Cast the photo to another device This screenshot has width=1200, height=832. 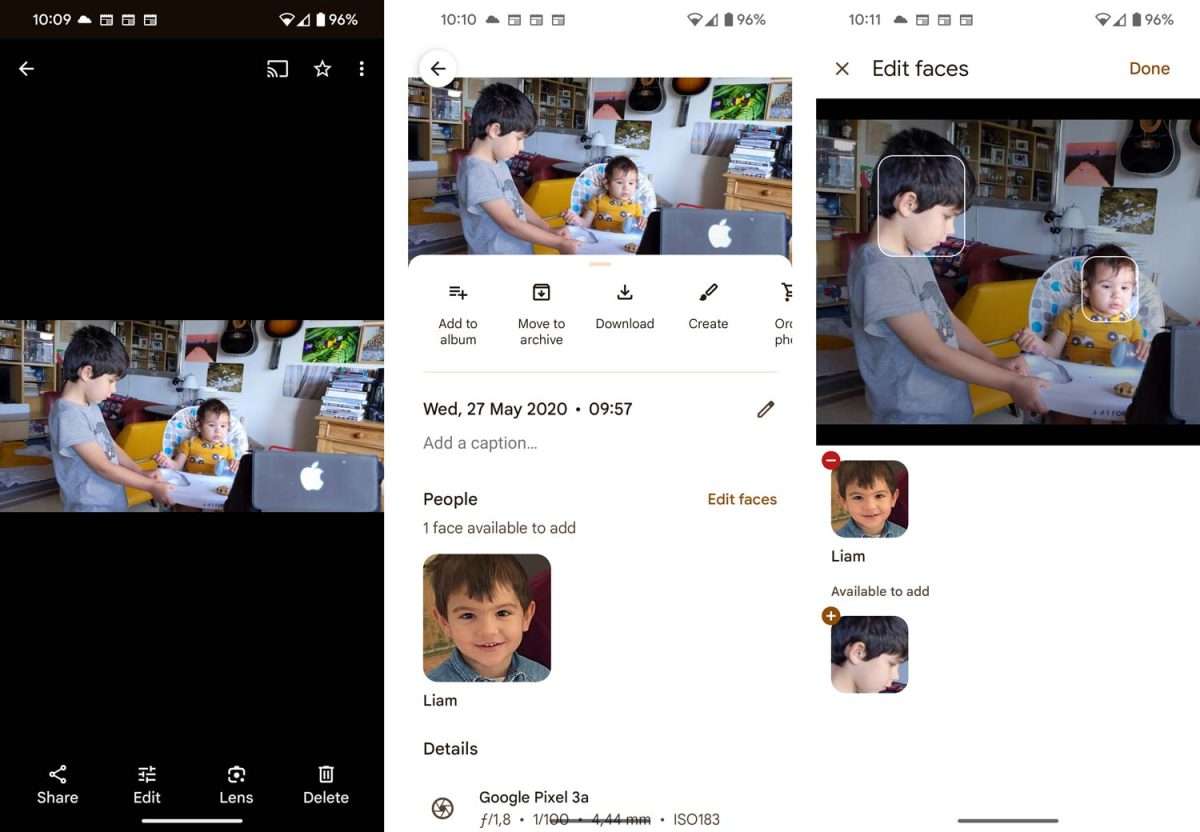pyautogui.click(x=277, y=69)
